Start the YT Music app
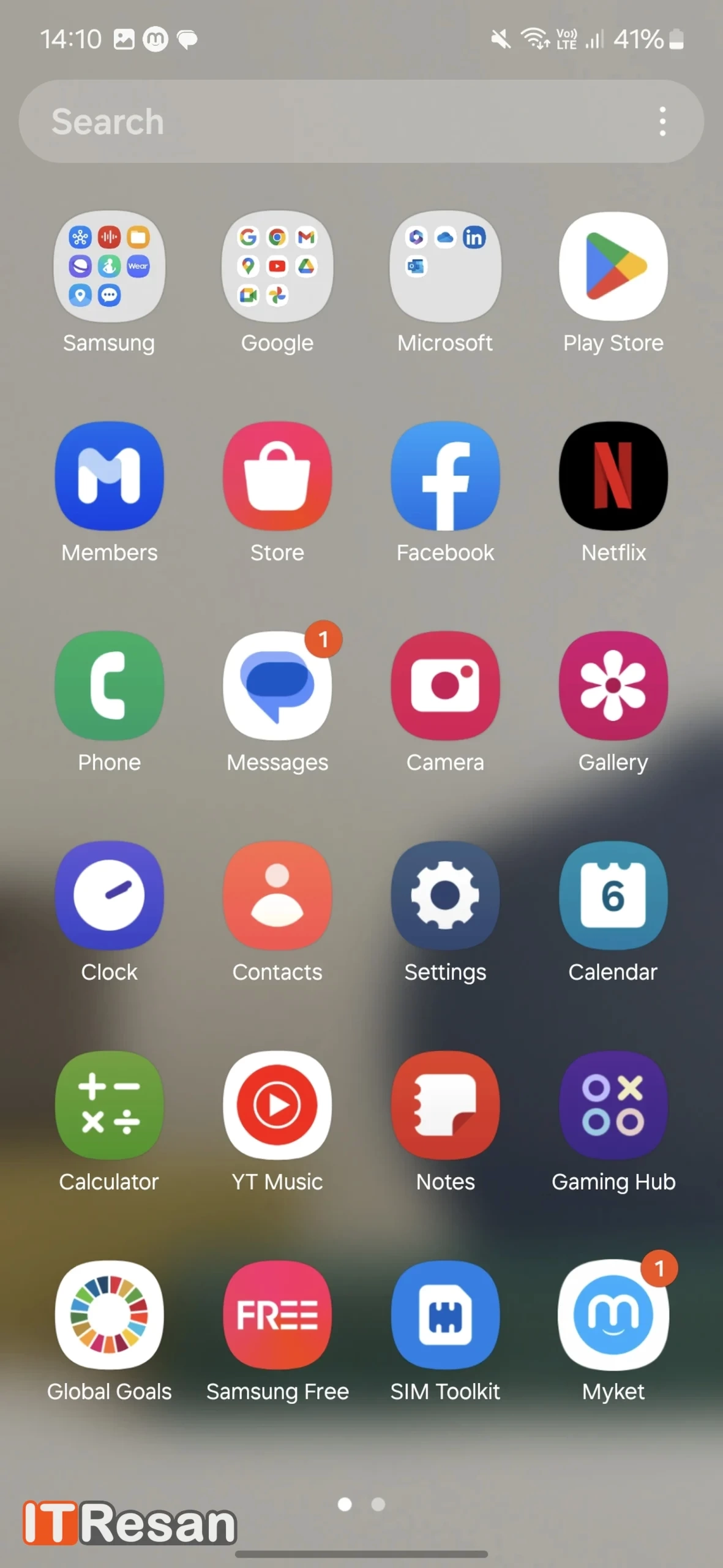 click(277, 1105)
